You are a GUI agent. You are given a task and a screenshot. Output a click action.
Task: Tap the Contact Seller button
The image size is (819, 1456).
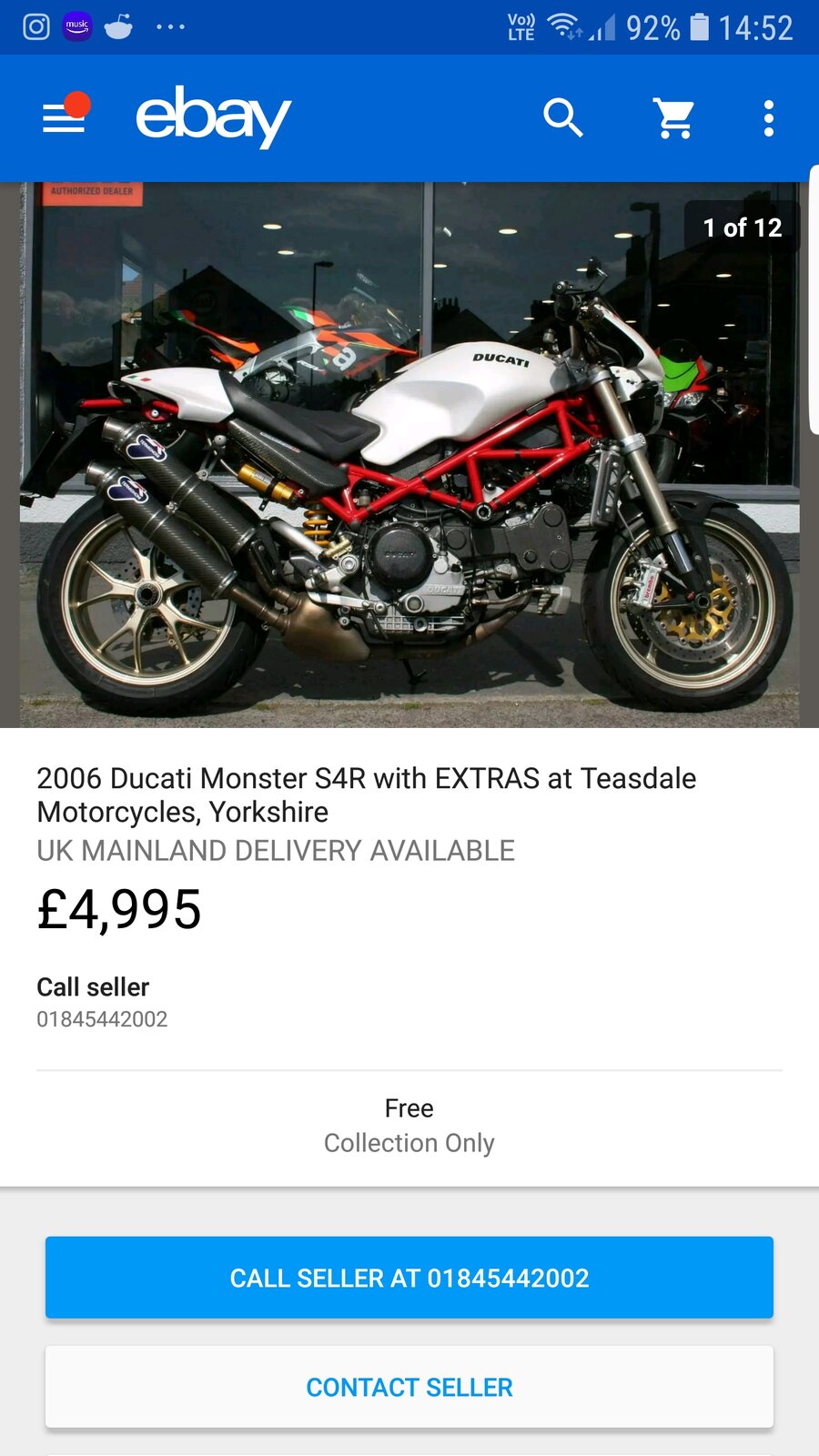[409, 1387]
